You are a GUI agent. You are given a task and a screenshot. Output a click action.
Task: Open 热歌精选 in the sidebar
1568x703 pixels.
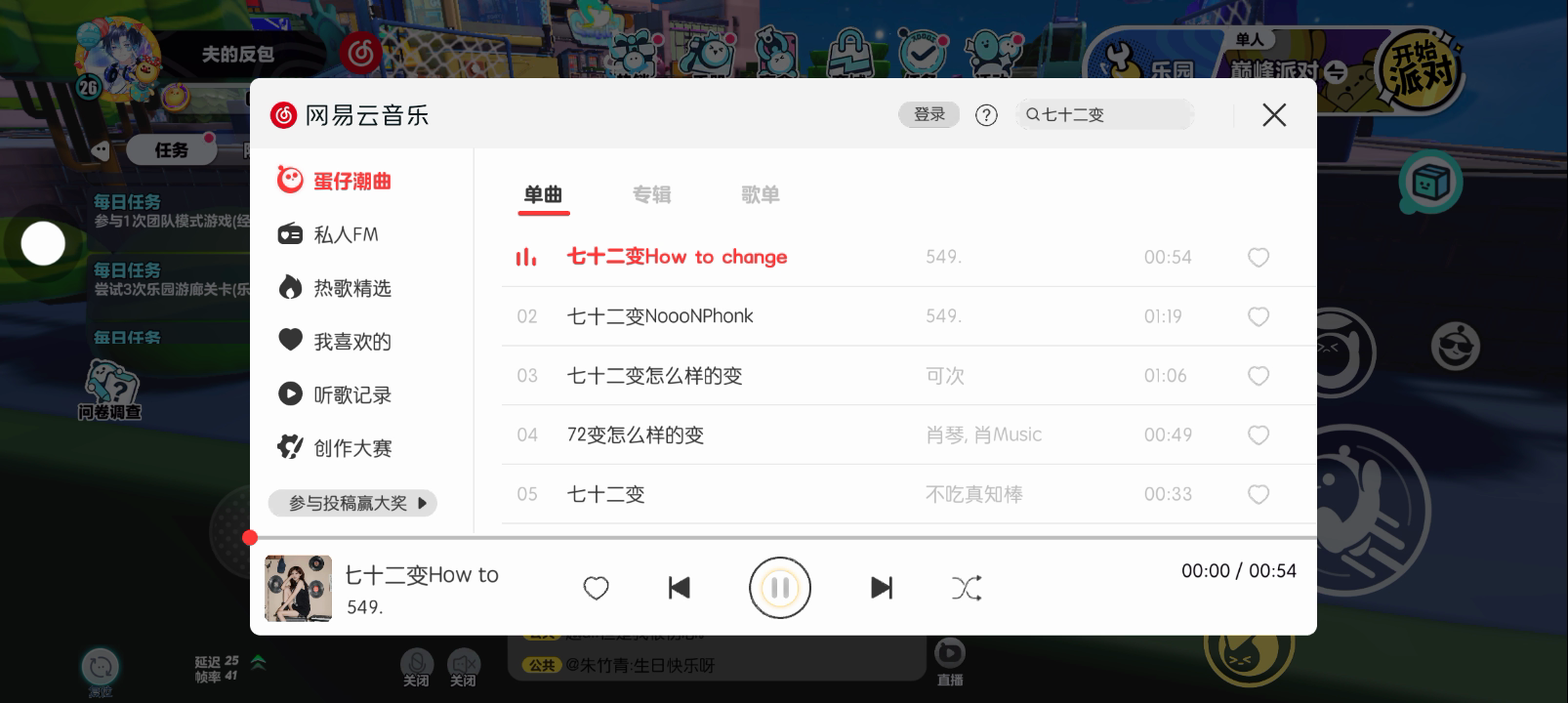coord(351,288)
